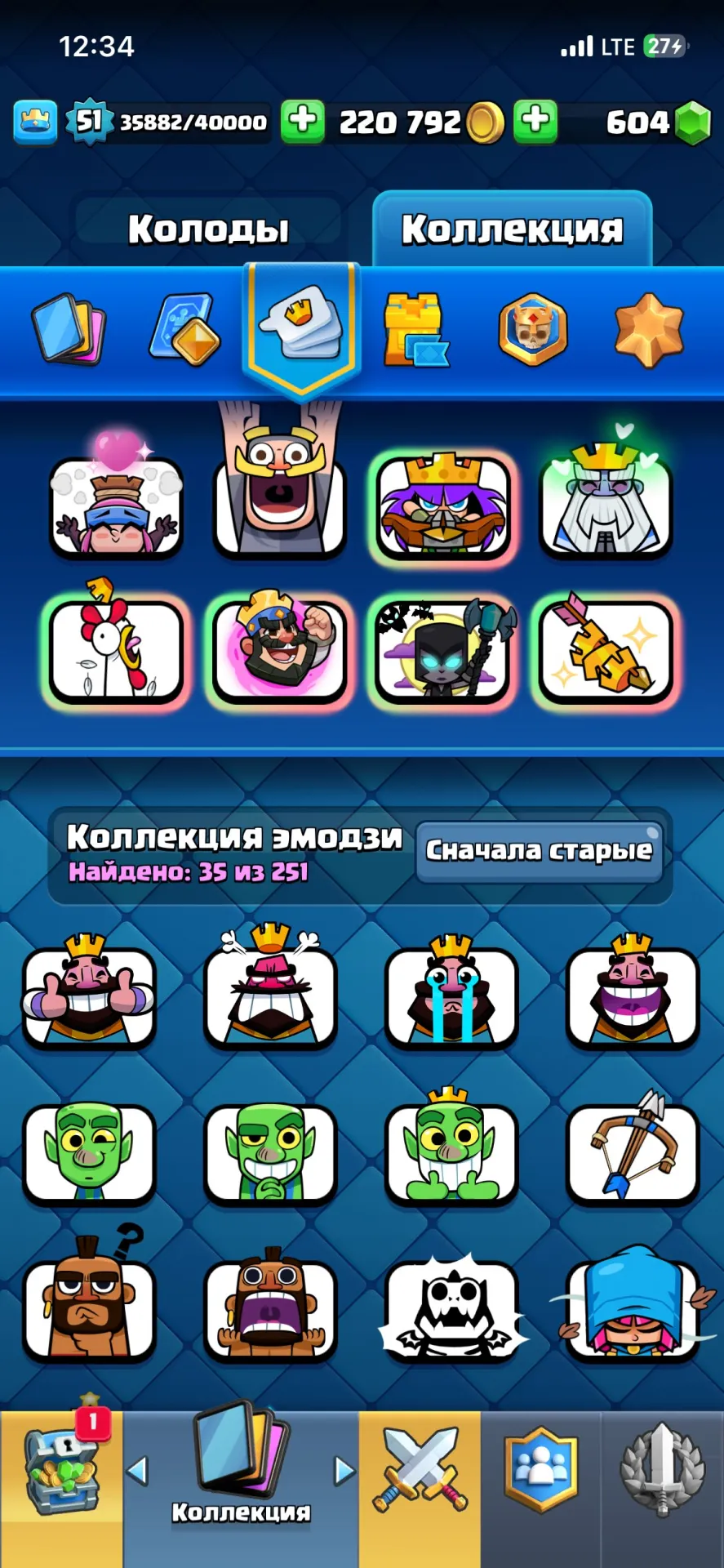
Task: Open the cards collection icon tab
Action: pos(69,328)
